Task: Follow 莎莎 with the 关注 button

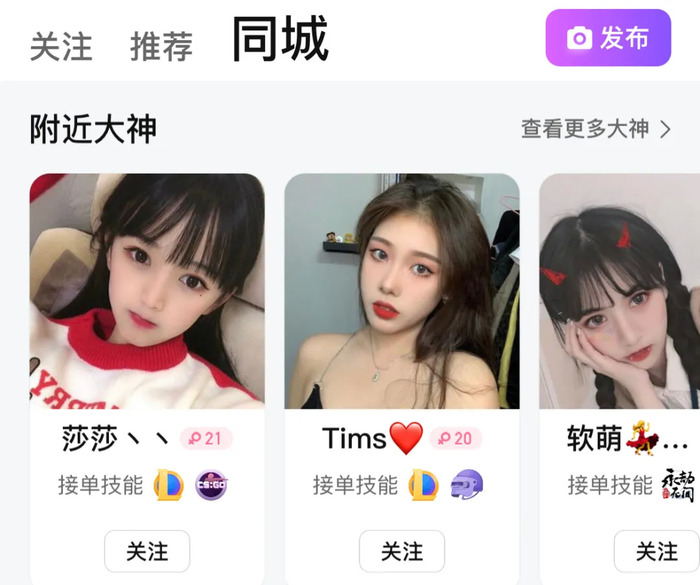Action: pyautogui.click(x=147, y=551)
